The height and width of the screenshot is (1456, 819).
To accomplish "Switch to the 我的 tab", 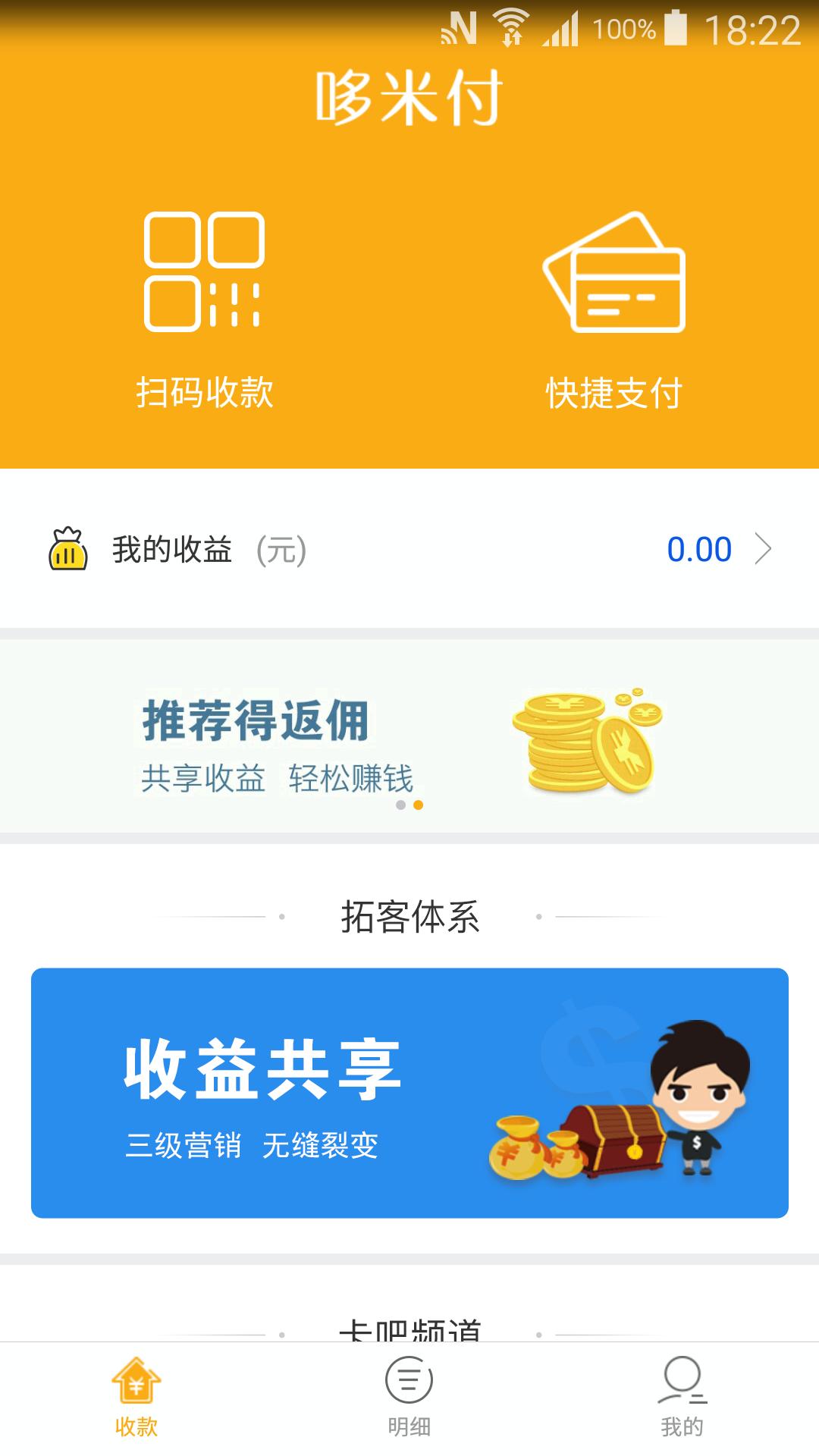I will click(682, 1399).
